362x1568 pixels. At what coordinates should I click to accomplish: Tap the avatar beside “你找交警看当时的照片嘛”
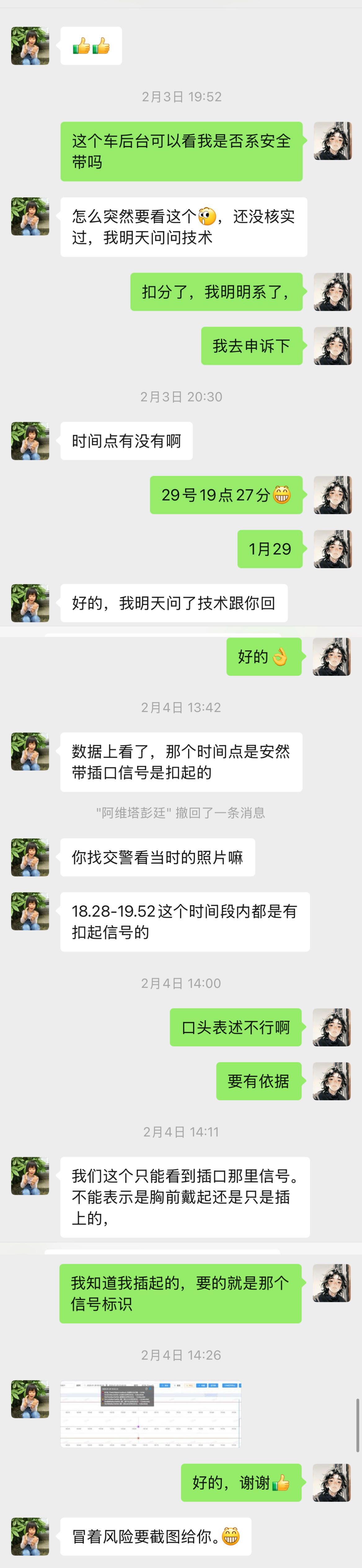click(30, 857)
